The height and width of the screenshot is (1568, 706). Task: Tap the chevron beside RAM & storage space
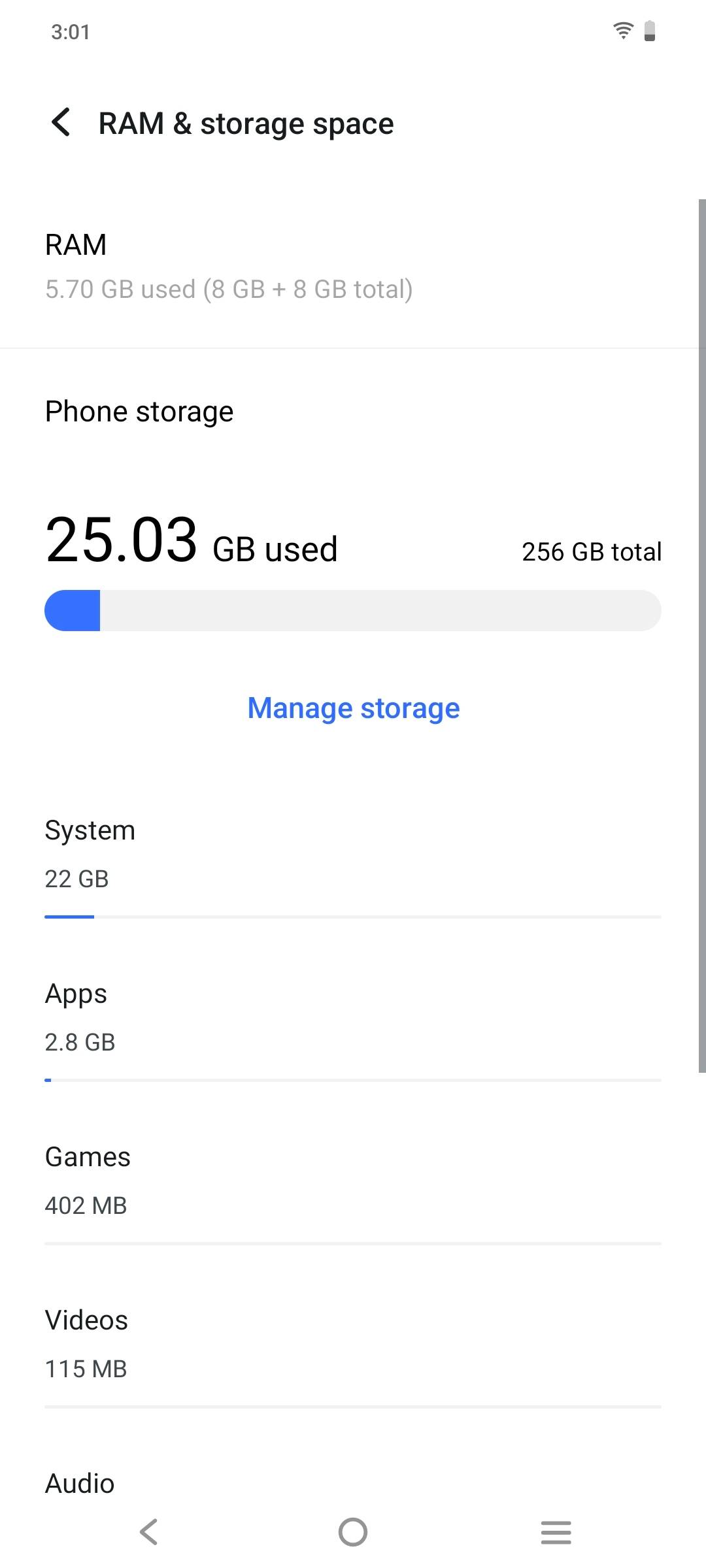[x=60, y=123]
